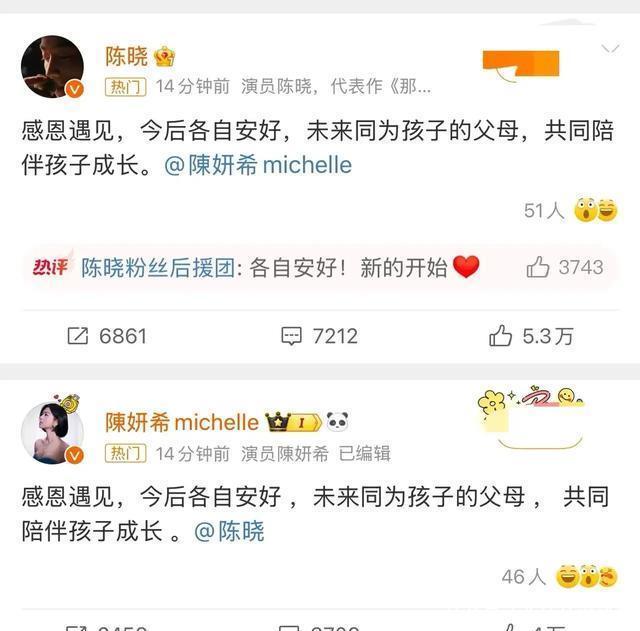Open 陈晓's profile avatar
This screenshot has width=640, height=631.
click(x=52, y=67)
